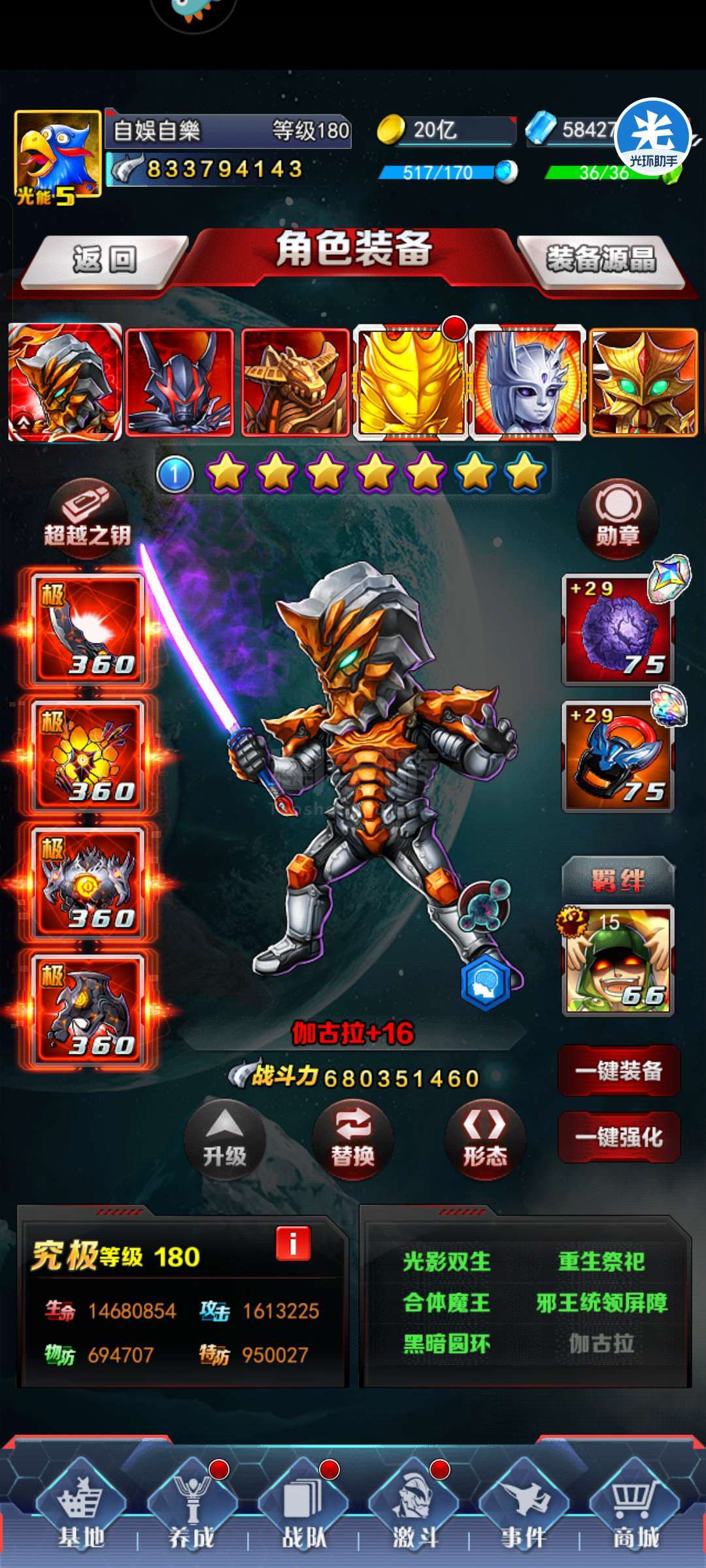
Task: Tap the 升级 upgrade button
Action: tap(224, 1140)
